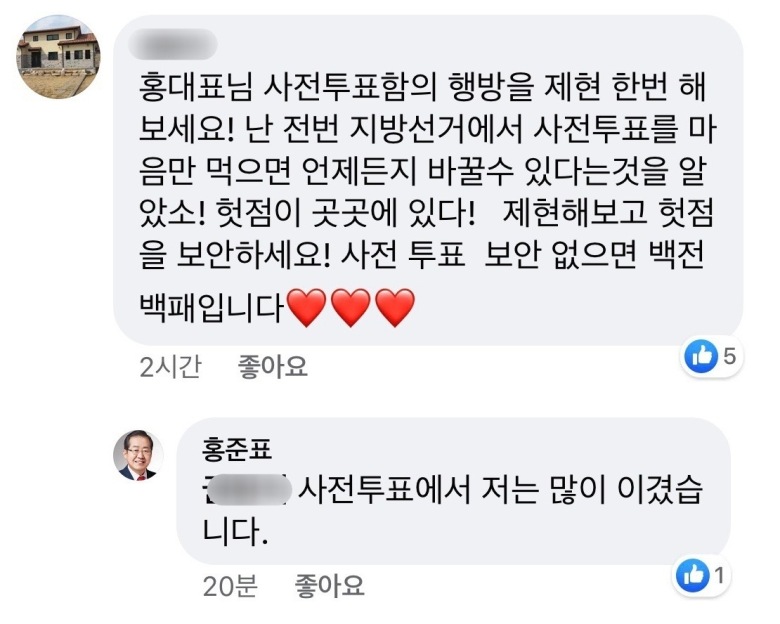Like the comment posted 2시간 ago

click(272, 367)
